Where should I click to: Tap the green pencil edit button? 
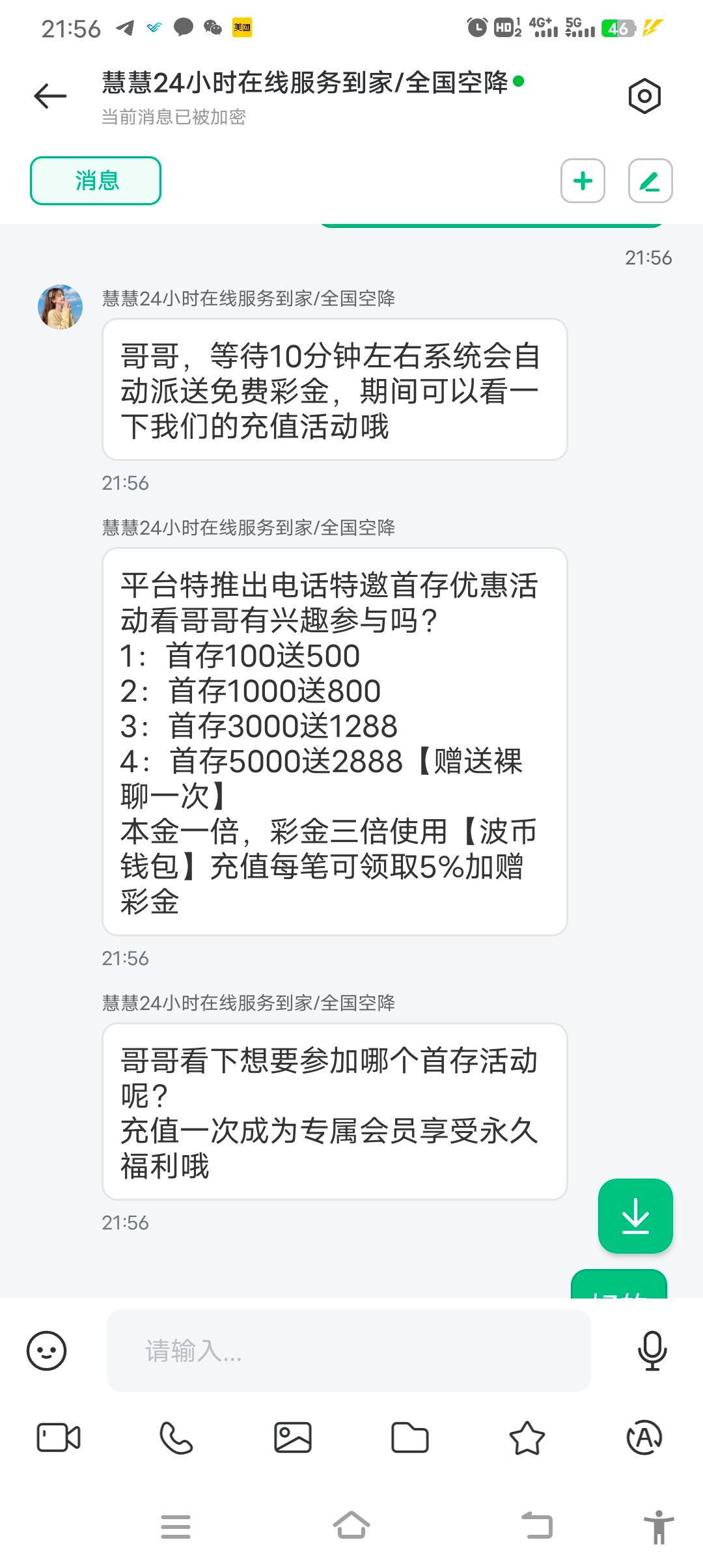coord(650,180)
